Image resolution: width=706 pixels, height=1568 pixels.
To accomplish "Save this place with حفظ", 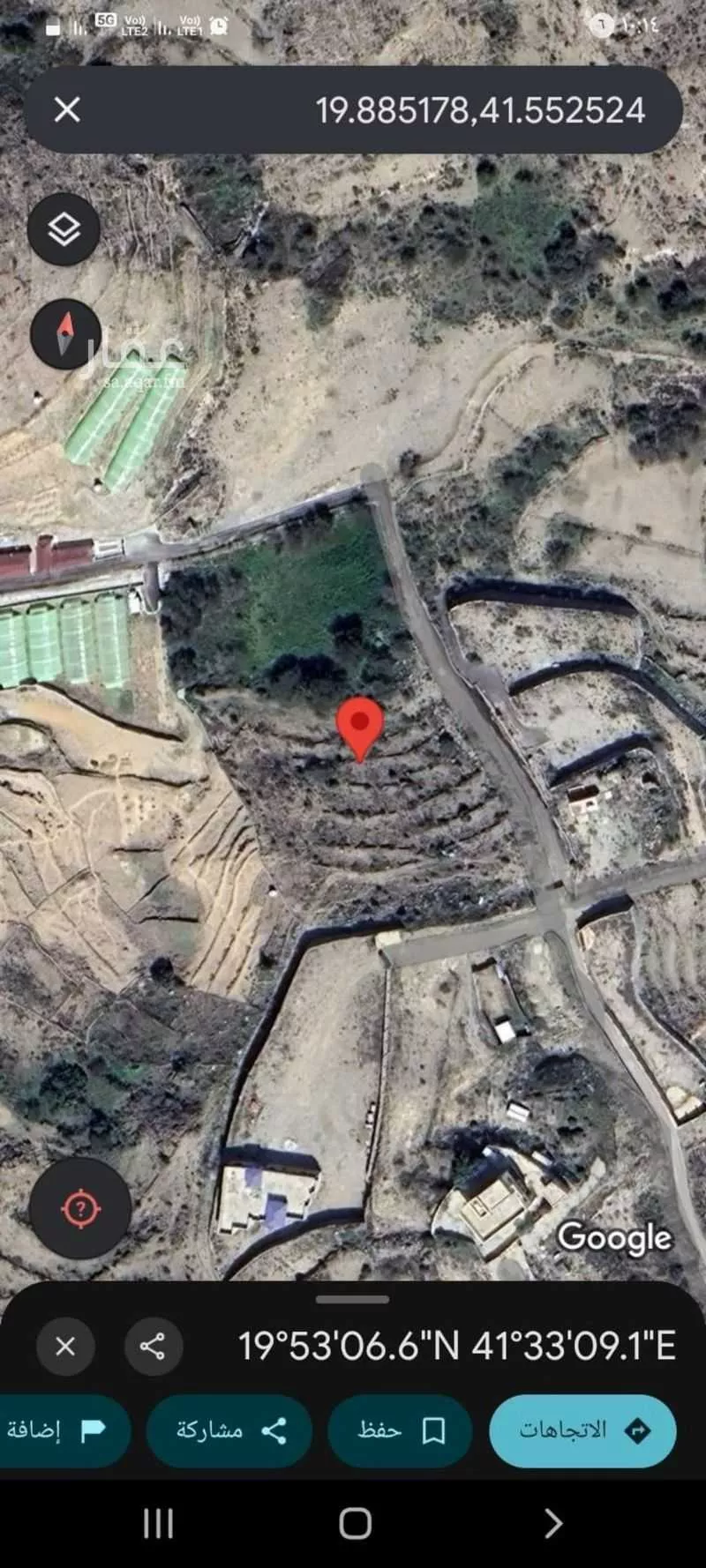I will point(400,1430).
